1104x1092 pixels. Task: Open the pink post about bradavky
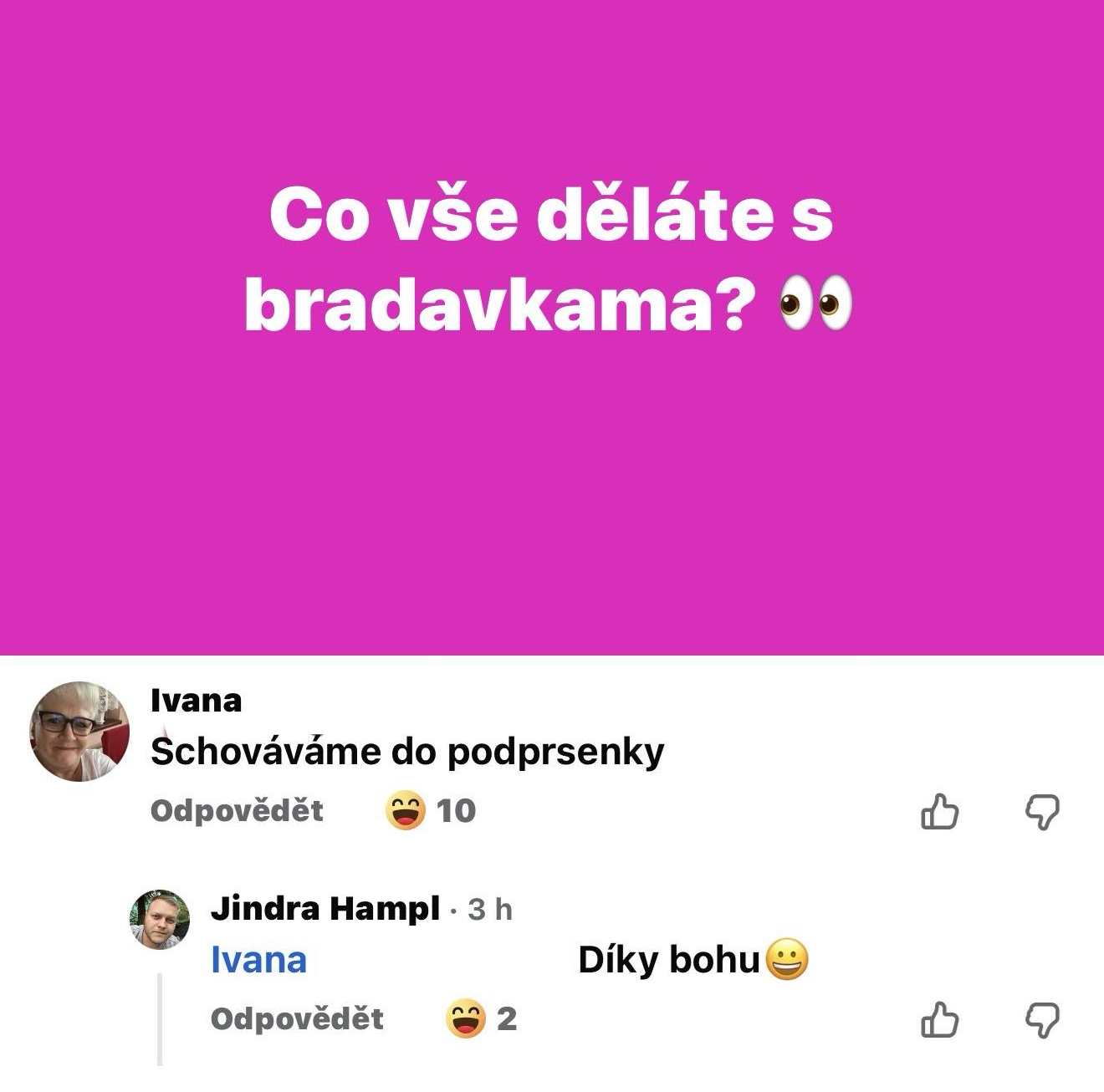tap(552, 327)
